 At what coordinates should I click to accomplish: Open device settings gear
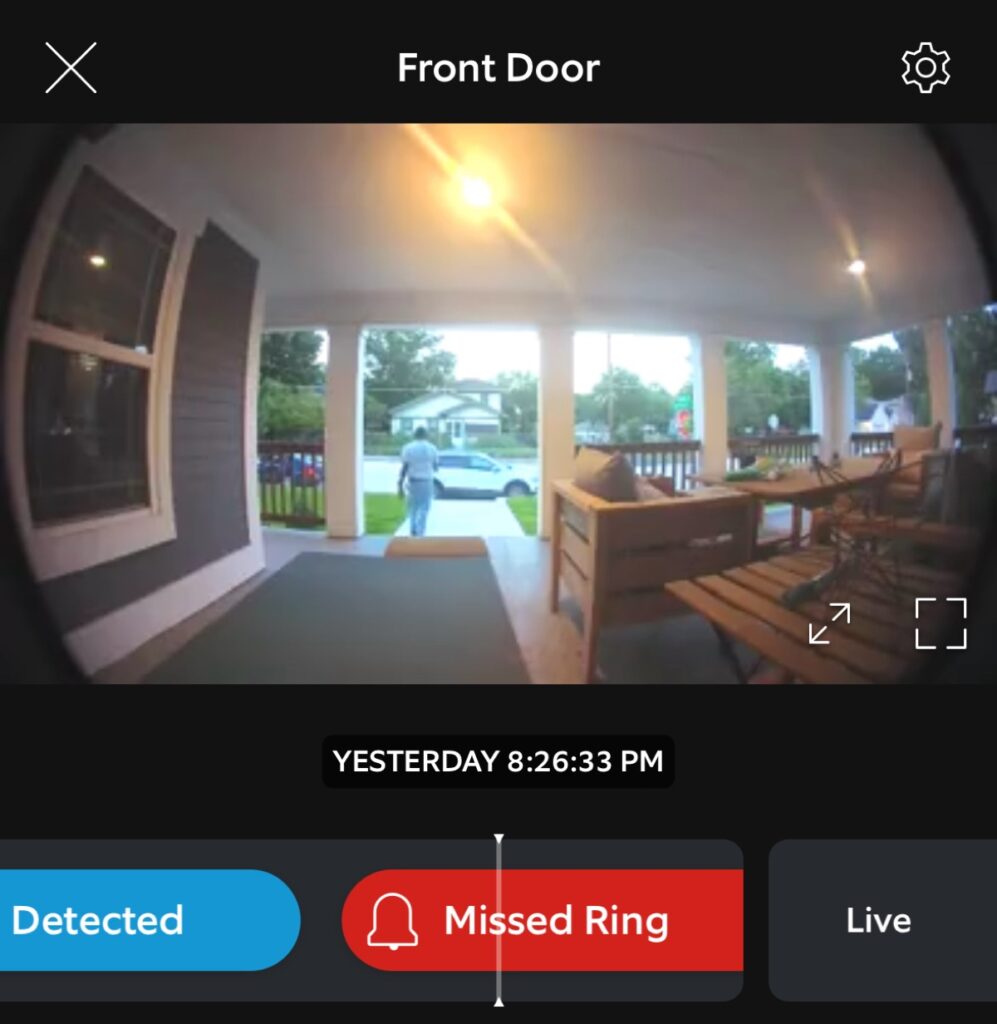(925, 68)
